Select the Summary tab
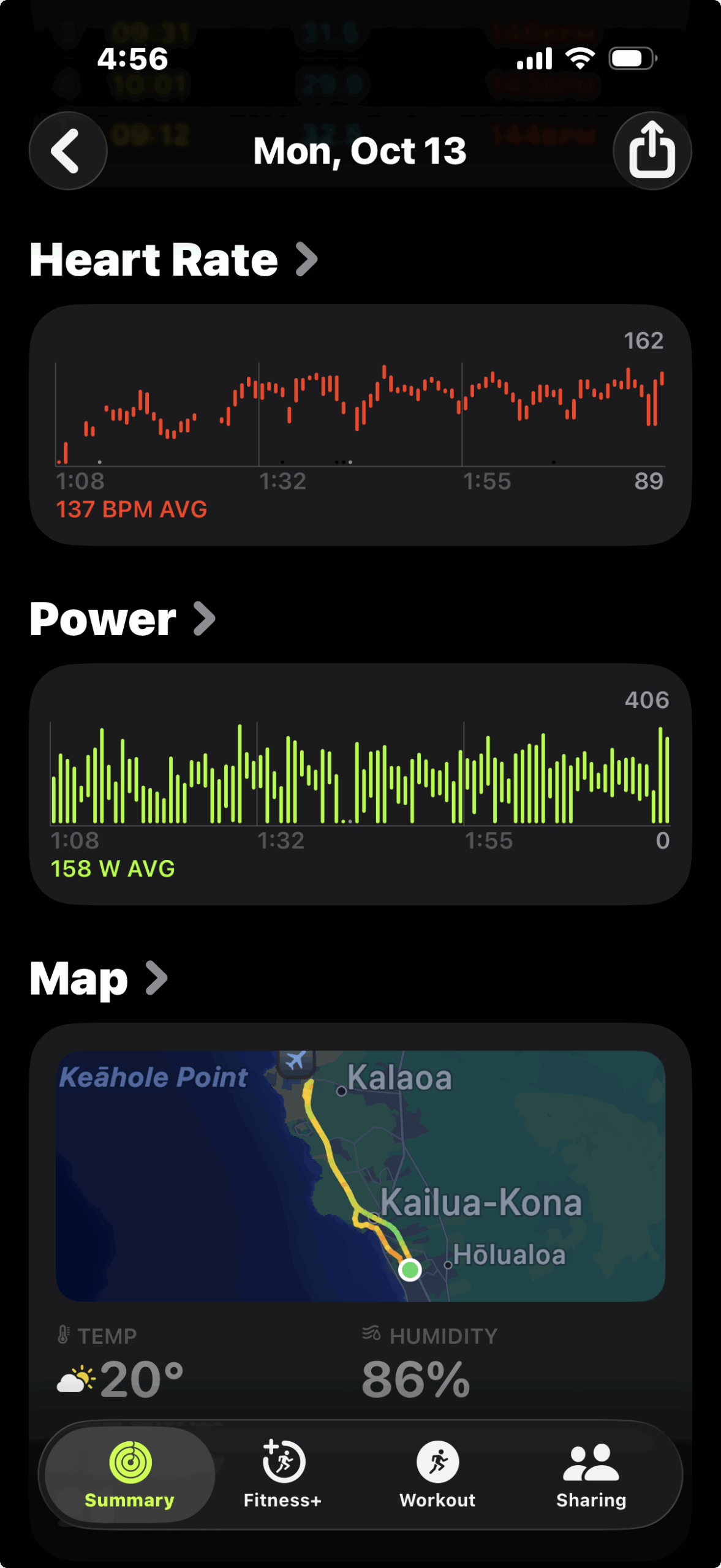 pos(130,1475)
